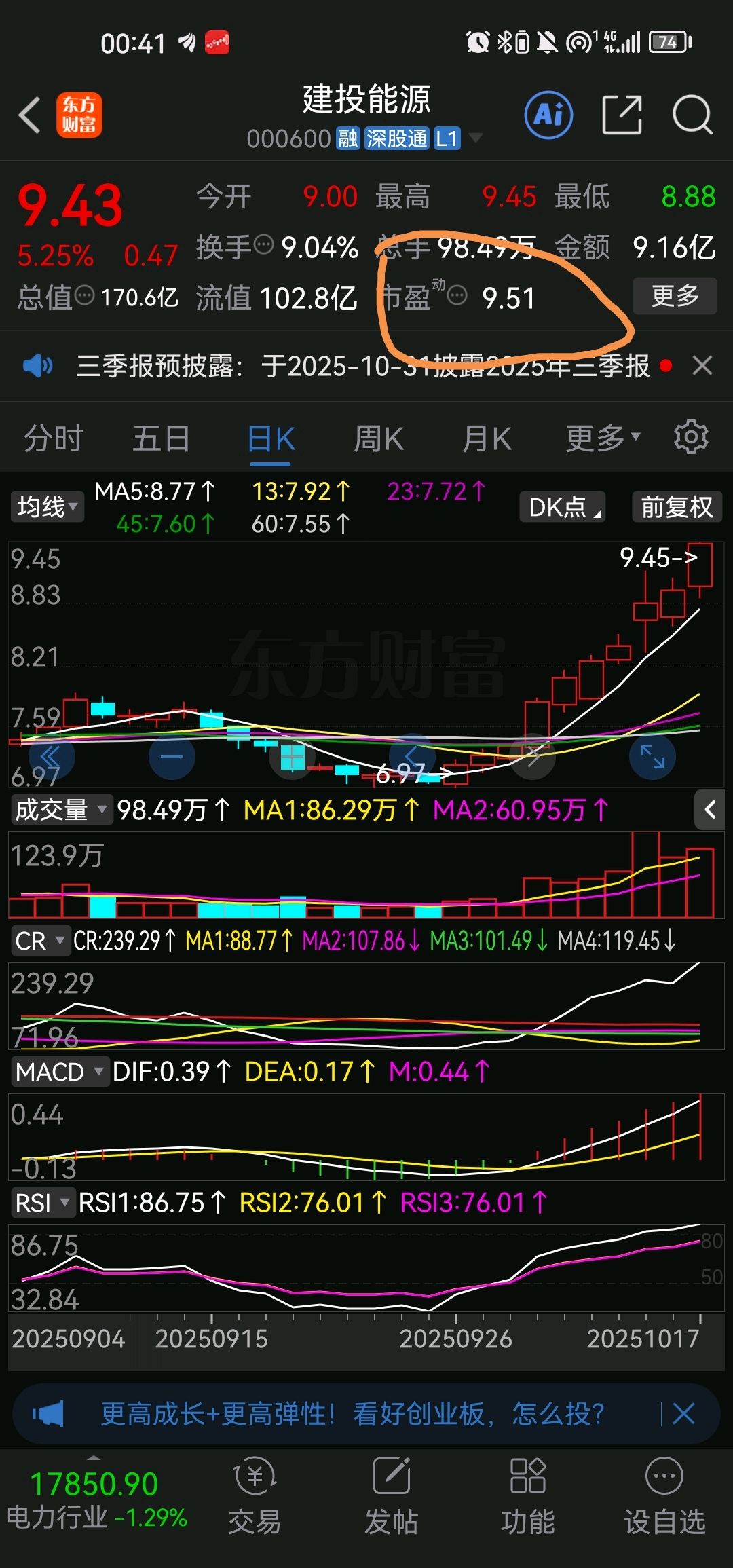
Task: Close the 创业板 promotion banner
Action: [x=683, y=1415]
